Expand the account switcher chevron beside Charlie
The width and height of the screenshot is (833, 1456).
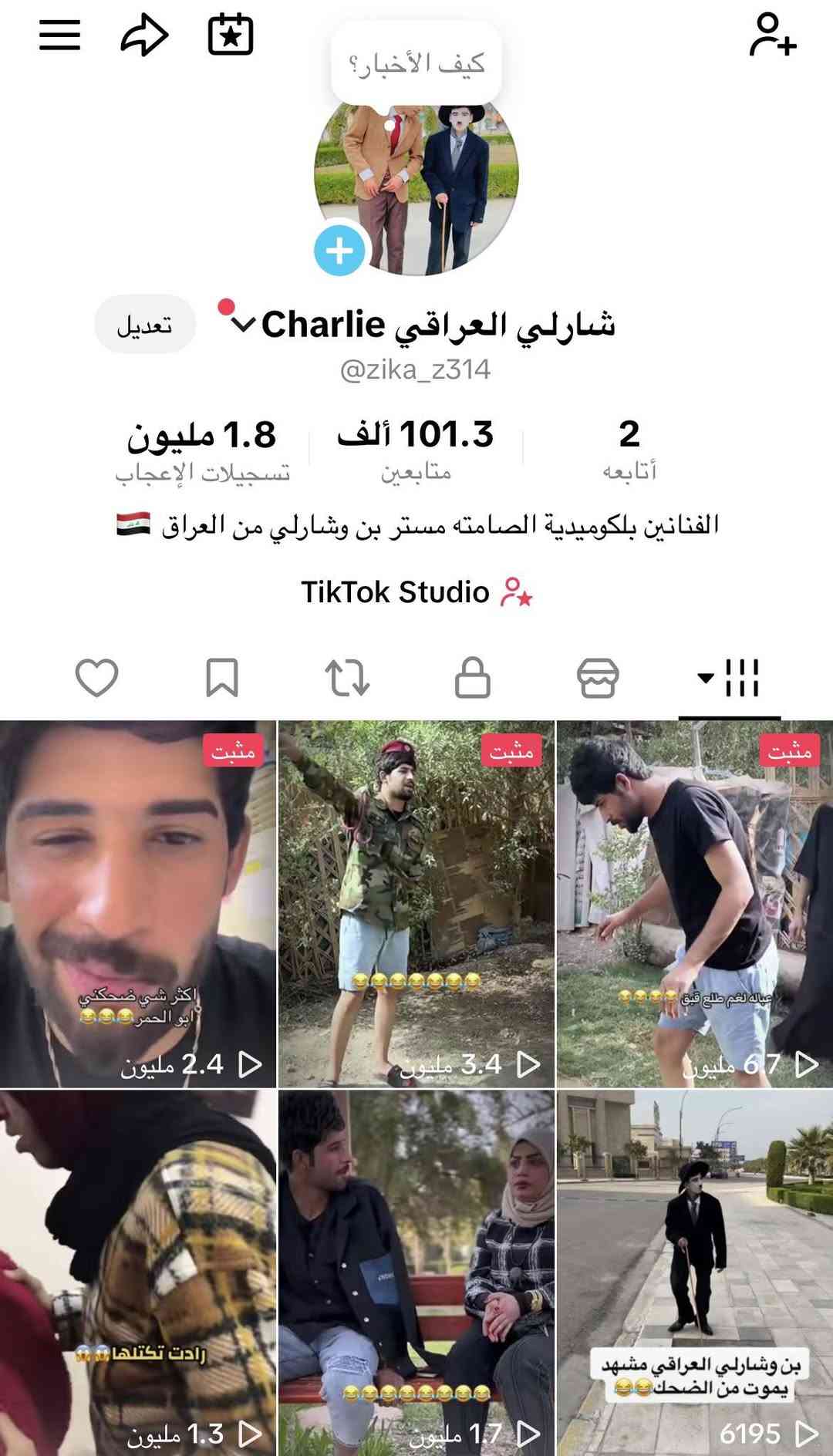point(243,325)
